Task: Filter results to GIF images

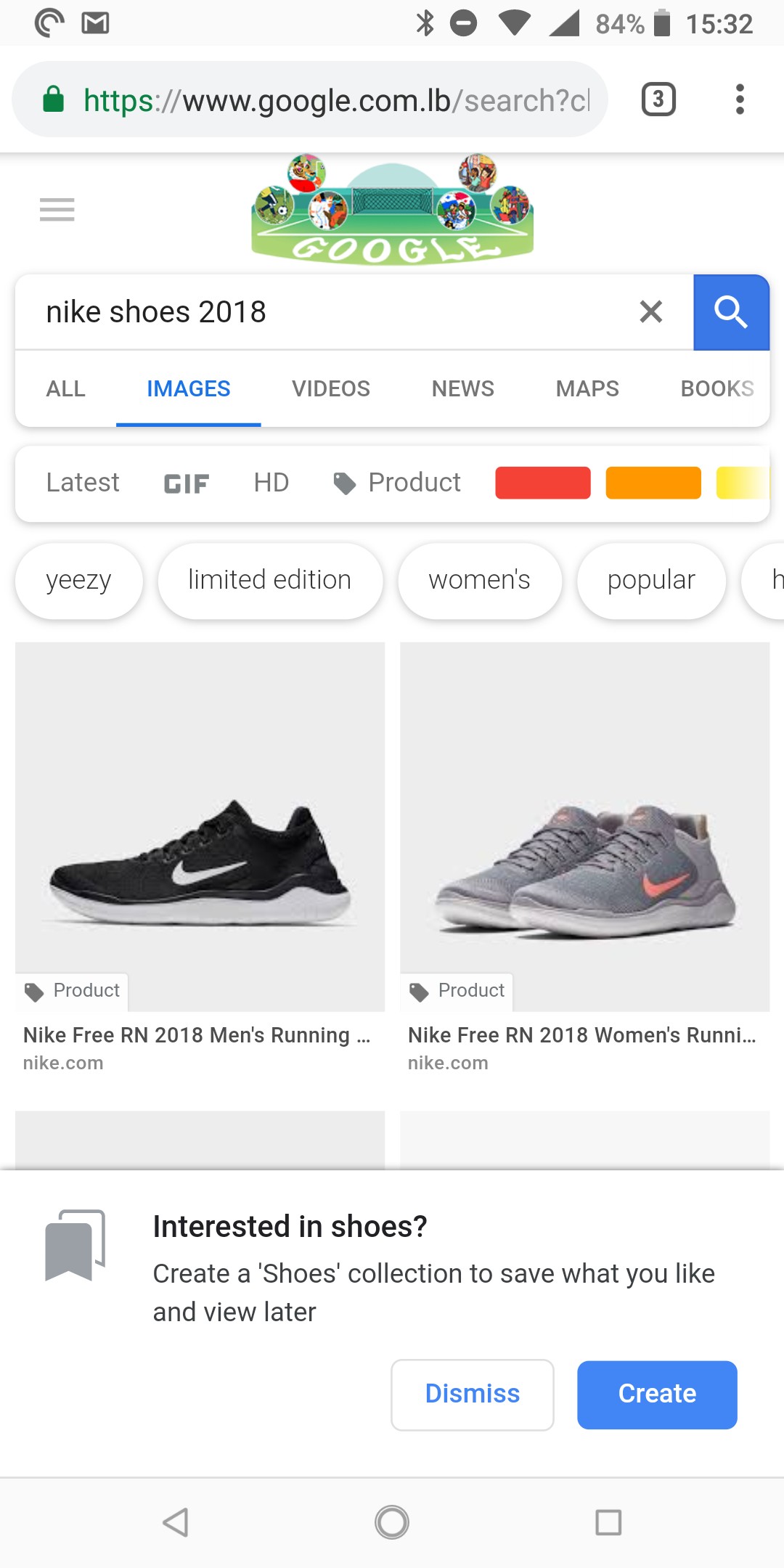Action: coord(187,483)
